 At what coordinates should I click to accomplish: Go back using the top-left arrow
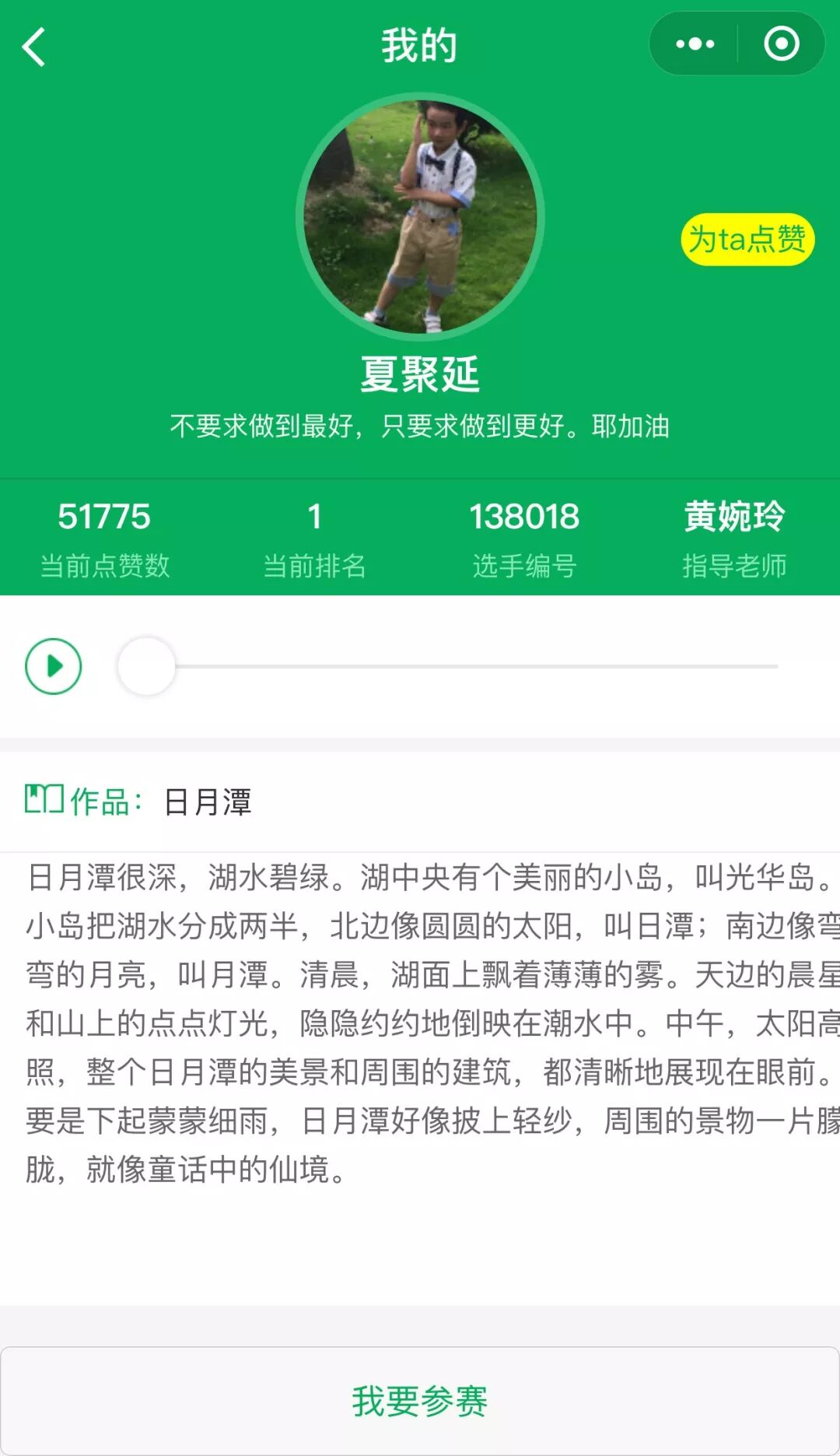pyautogui.click(x=34, y=47)
